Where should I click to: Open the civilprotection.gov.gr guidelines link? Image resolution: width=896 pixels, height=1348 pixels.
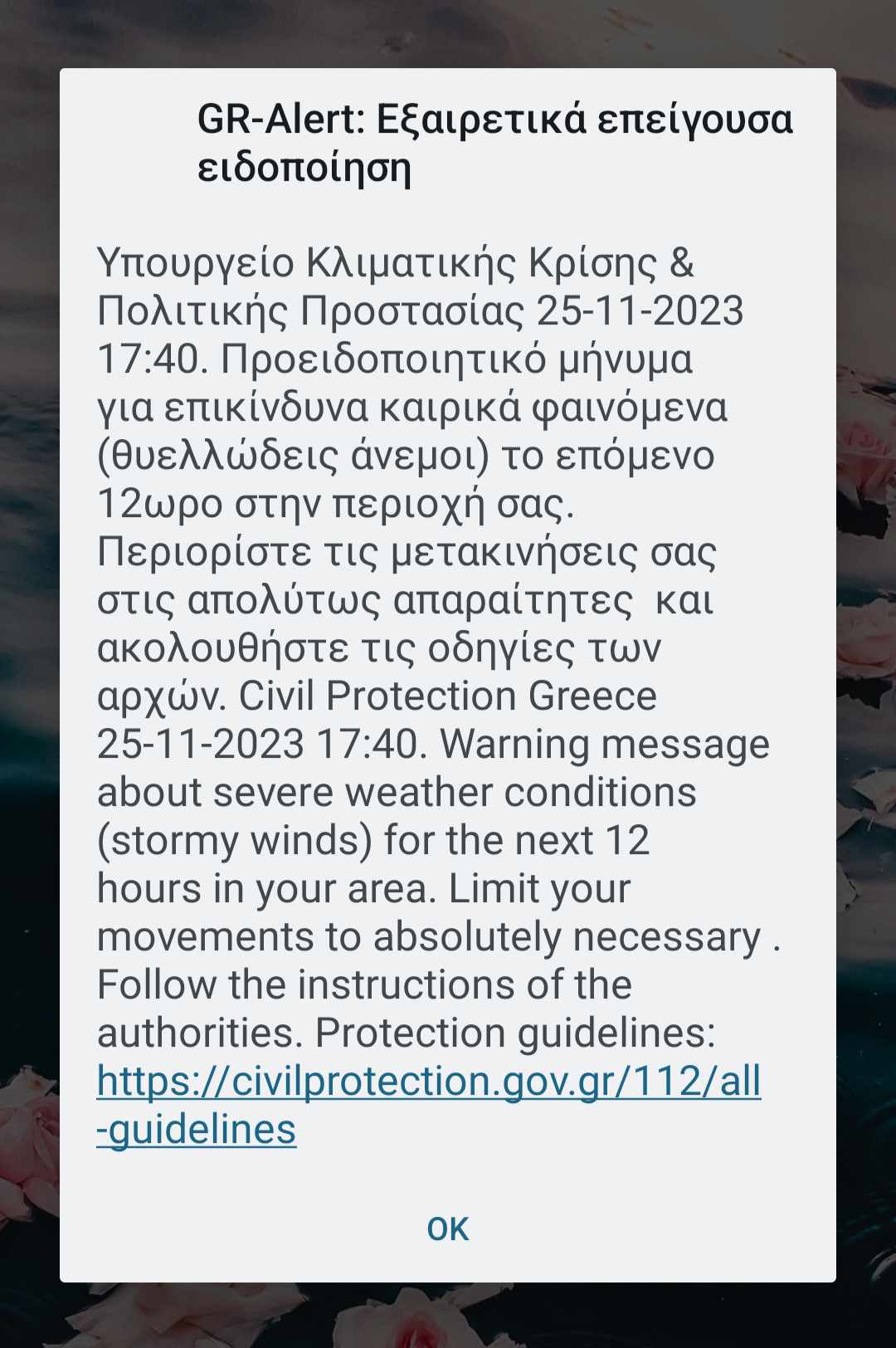(x=428, y=1082)
